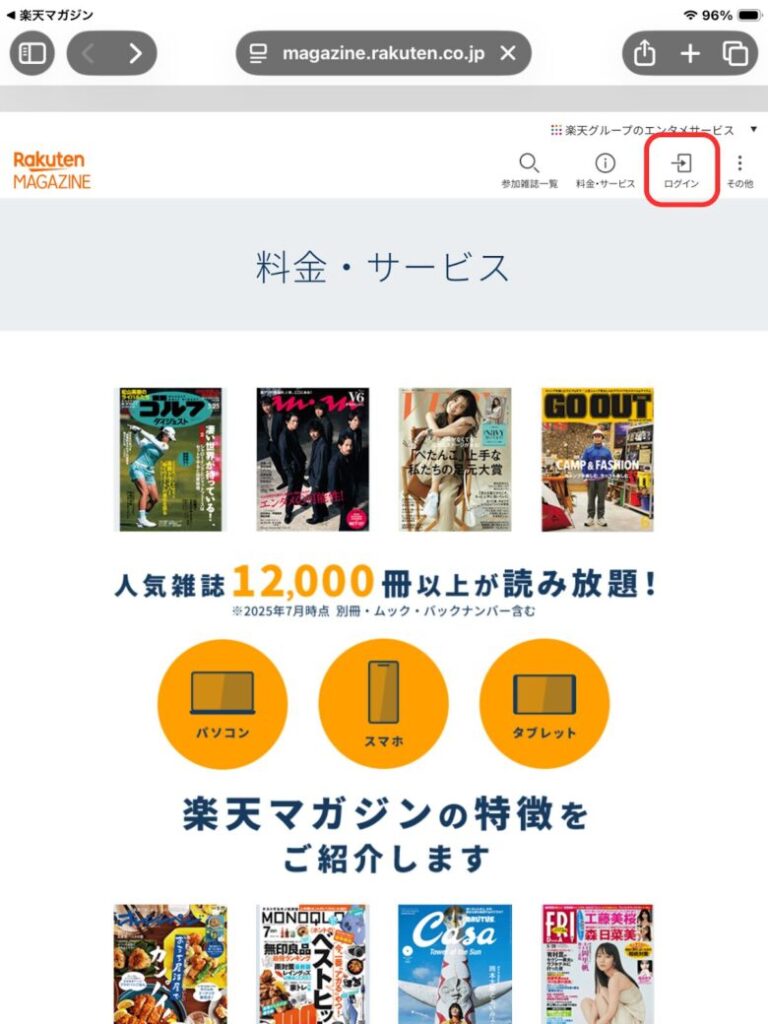Share this web page
This screenshot has height=1024, width=768.
pyautogui.click(x=645, y=53)
